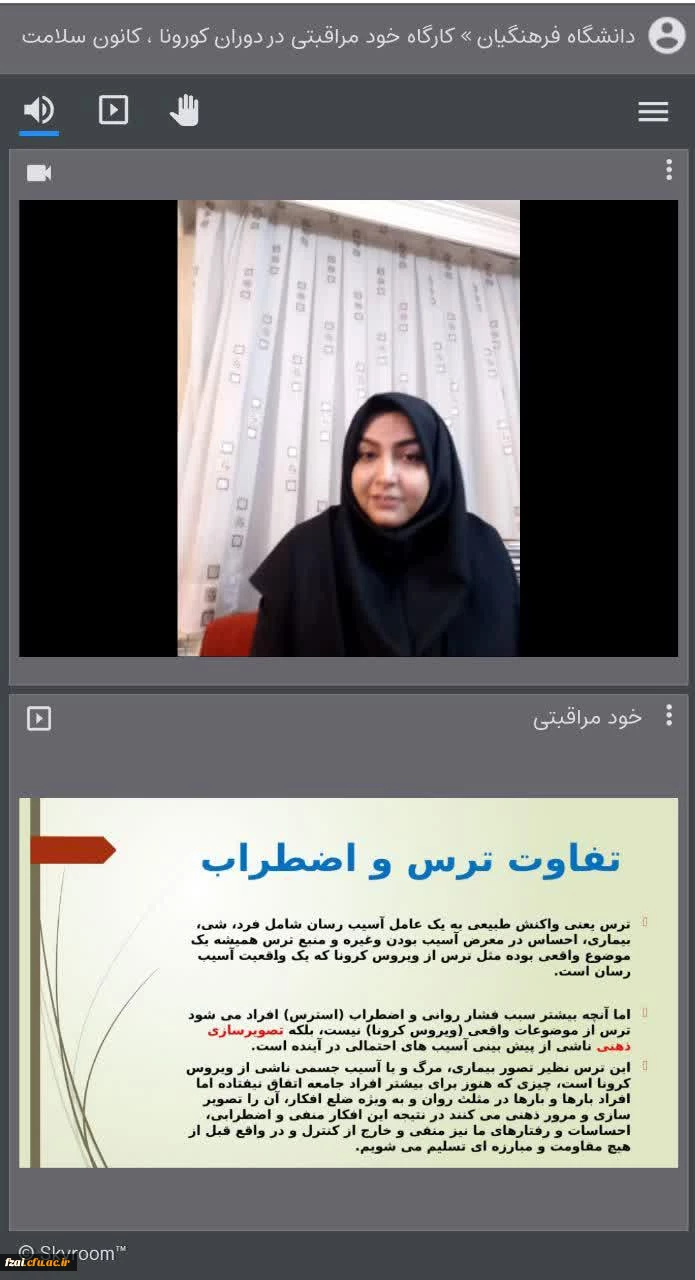Open the user profile icon
695x1280 pixels.
click(x=666, y=36)
